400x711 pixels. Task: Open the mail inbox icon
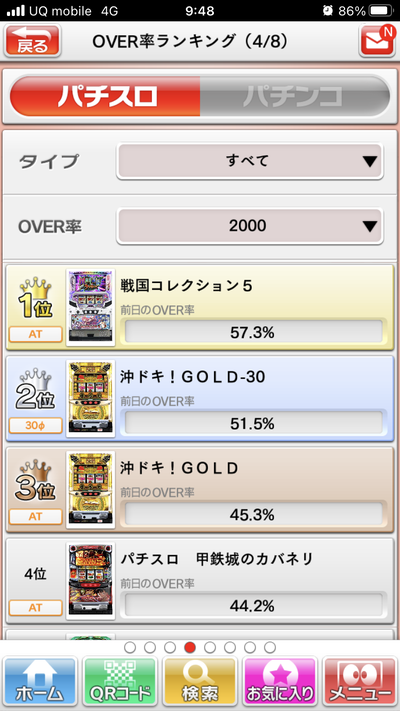point(377,41)
